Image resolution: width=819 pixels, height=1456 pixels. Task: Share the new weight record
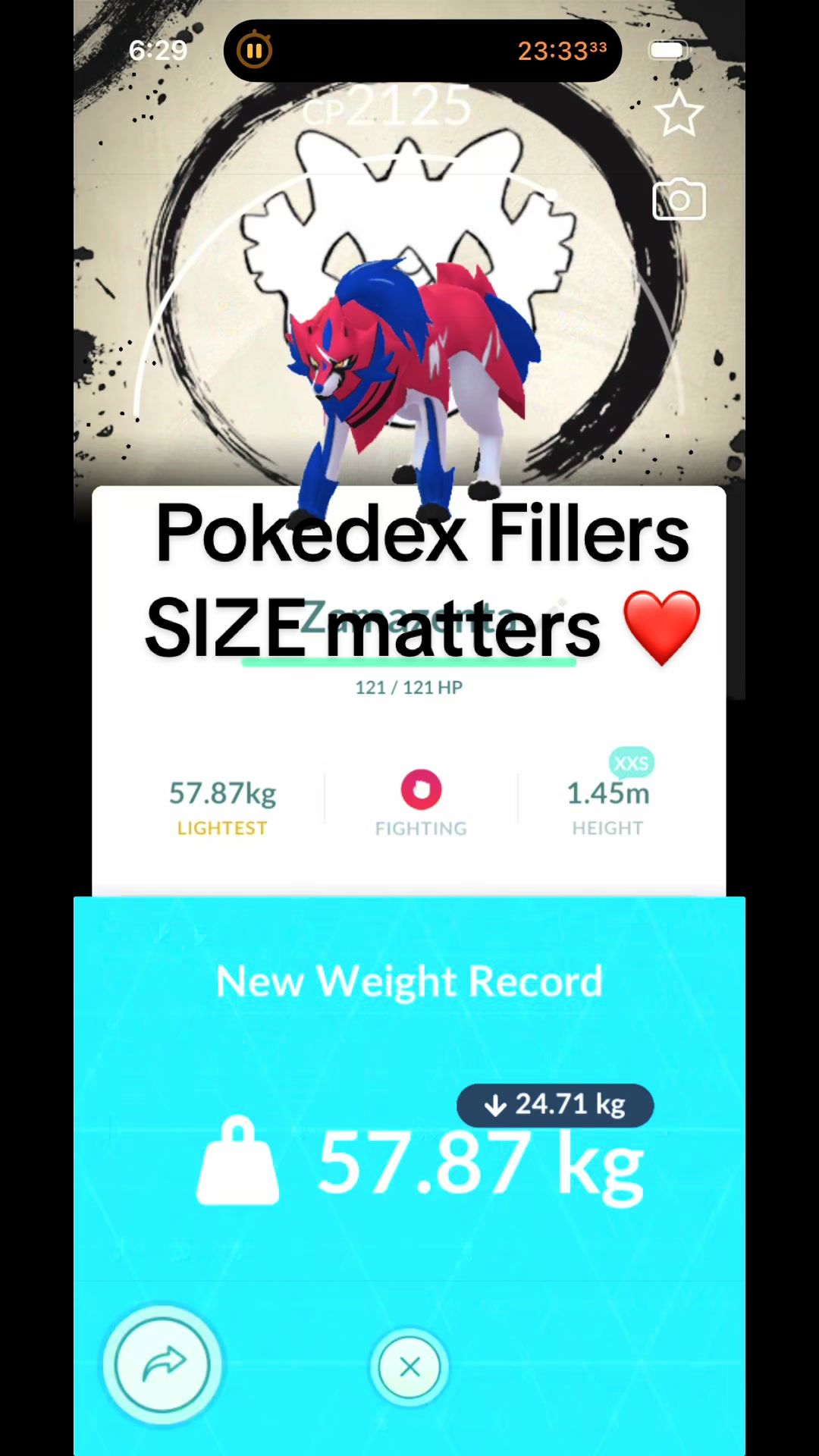click(162, 1364)
